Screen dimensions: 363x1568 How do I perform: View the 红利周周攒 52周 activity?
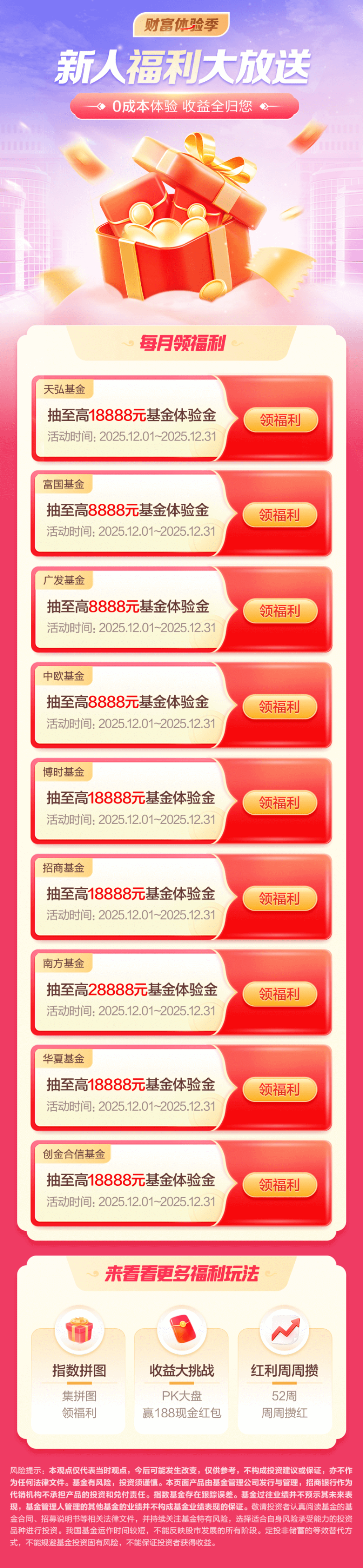tap(284, 1378)
